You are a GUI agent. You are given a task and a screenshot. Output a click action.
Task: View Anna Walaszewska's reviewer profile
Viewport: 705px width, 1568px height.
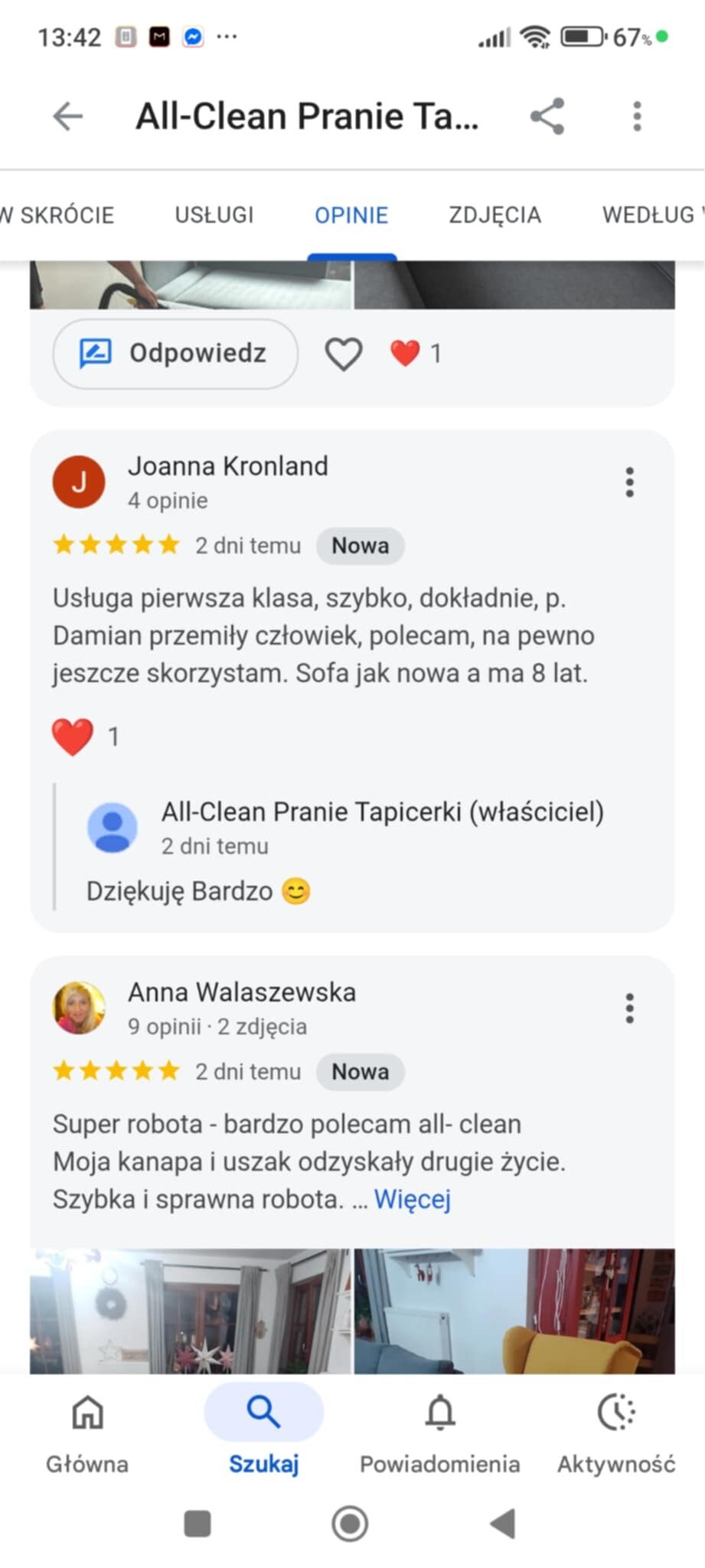coord(241,992)
